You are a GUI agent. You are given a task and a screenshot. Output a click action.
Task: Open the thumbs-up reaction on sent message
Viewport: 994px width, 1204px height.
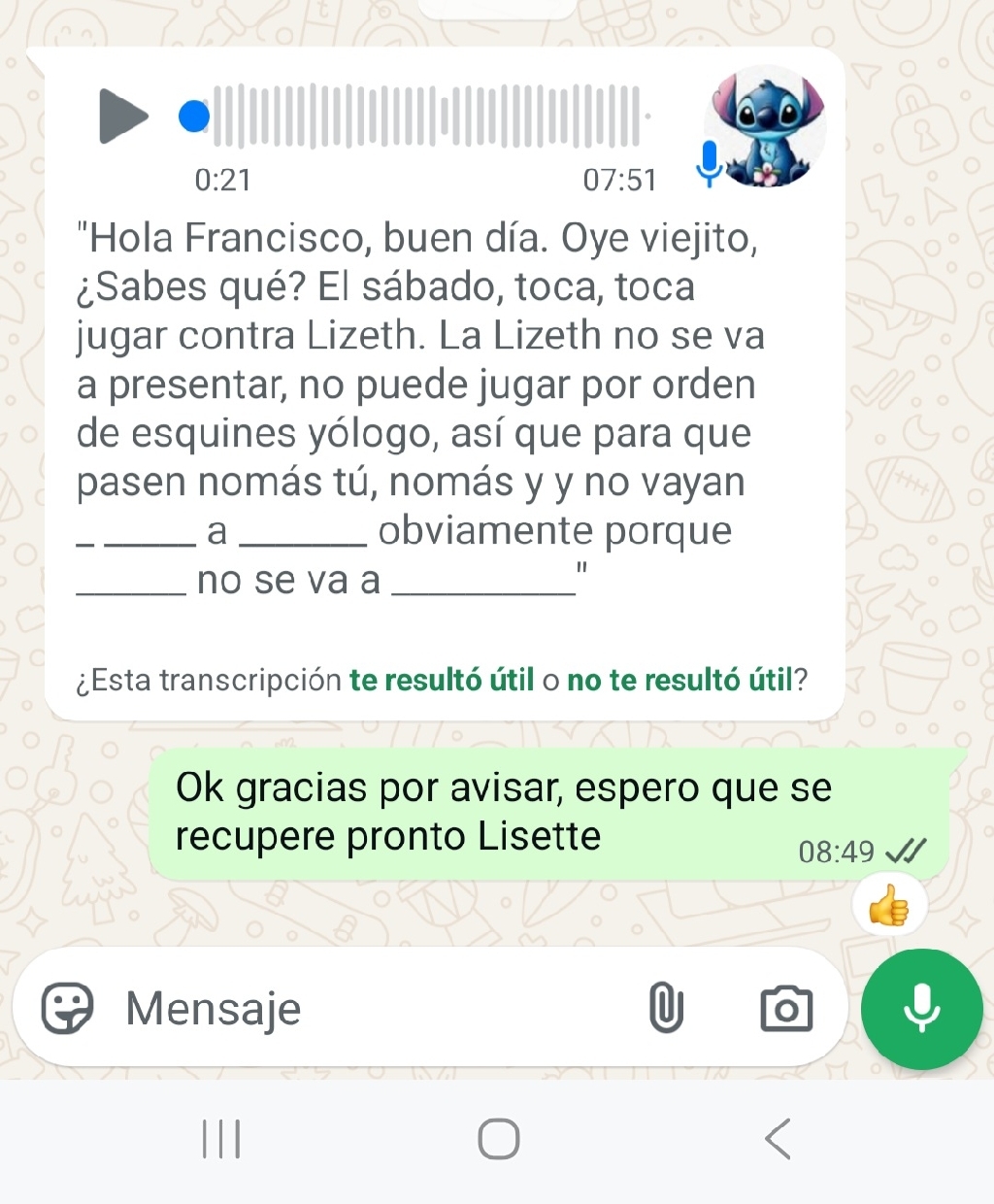click(889, 909)
